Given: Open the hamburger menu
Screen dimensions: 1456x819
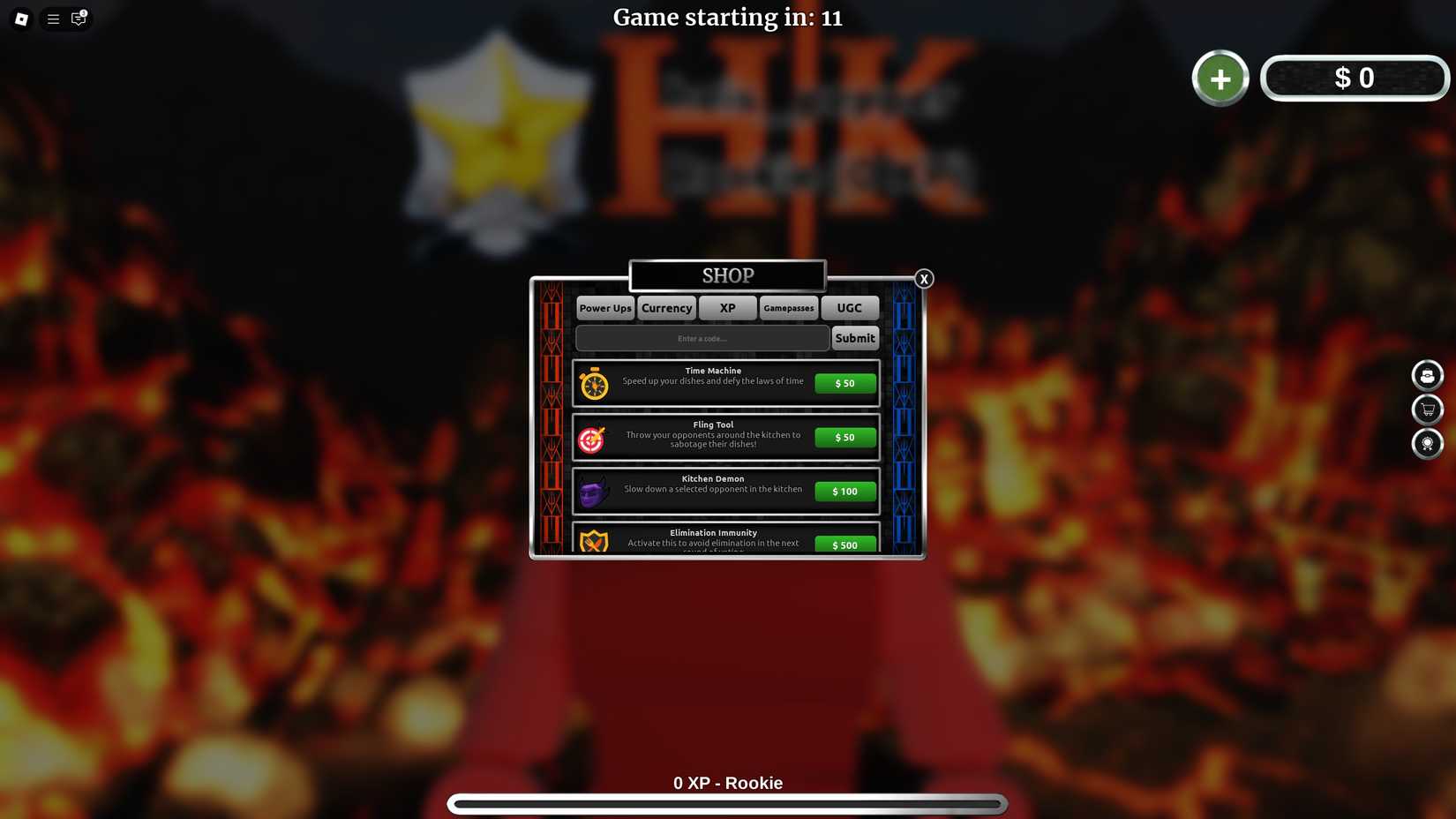Looking at the screenshot, I should 53,19.
